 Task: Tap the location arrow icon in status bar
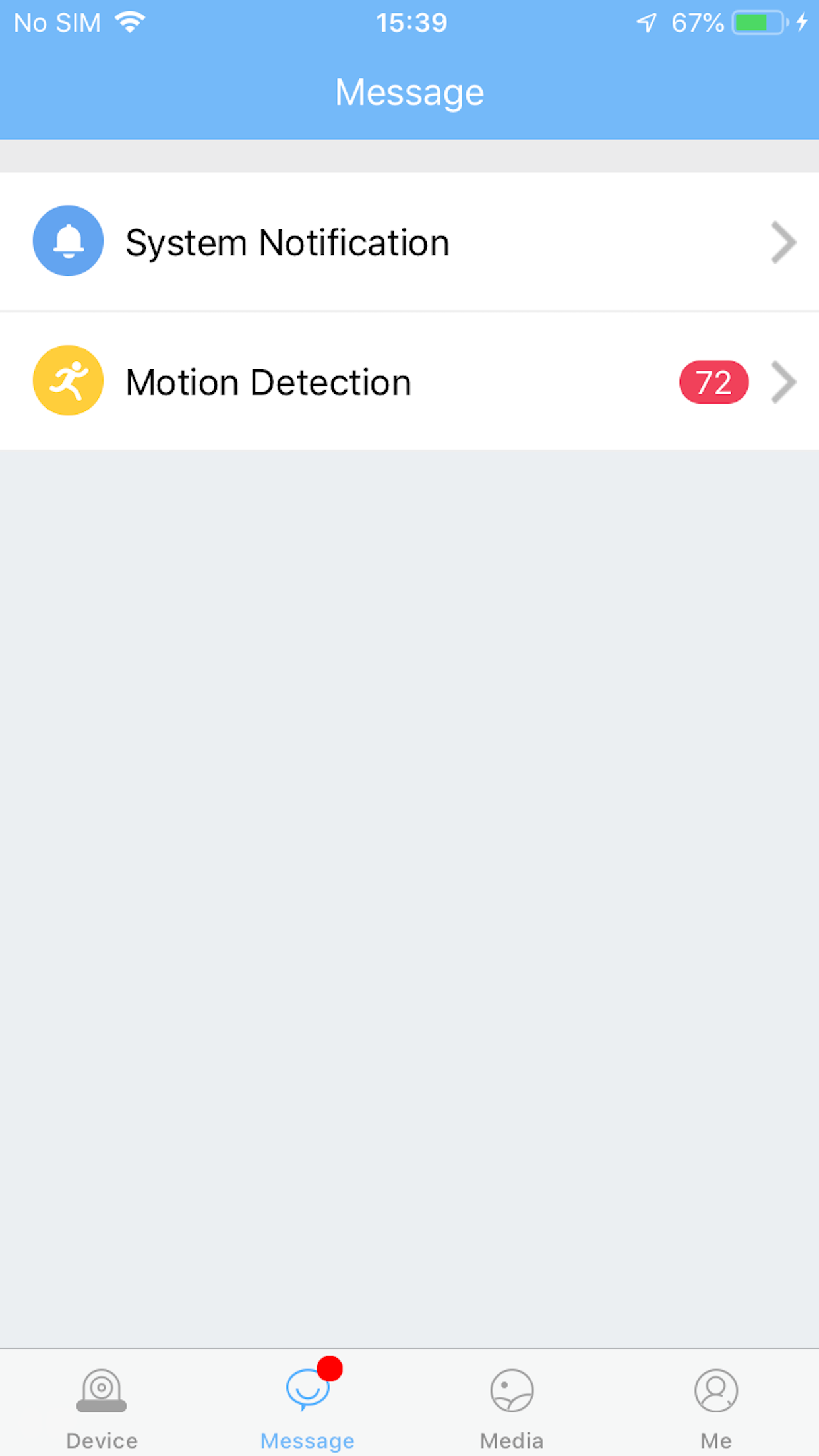pos(647,22)
